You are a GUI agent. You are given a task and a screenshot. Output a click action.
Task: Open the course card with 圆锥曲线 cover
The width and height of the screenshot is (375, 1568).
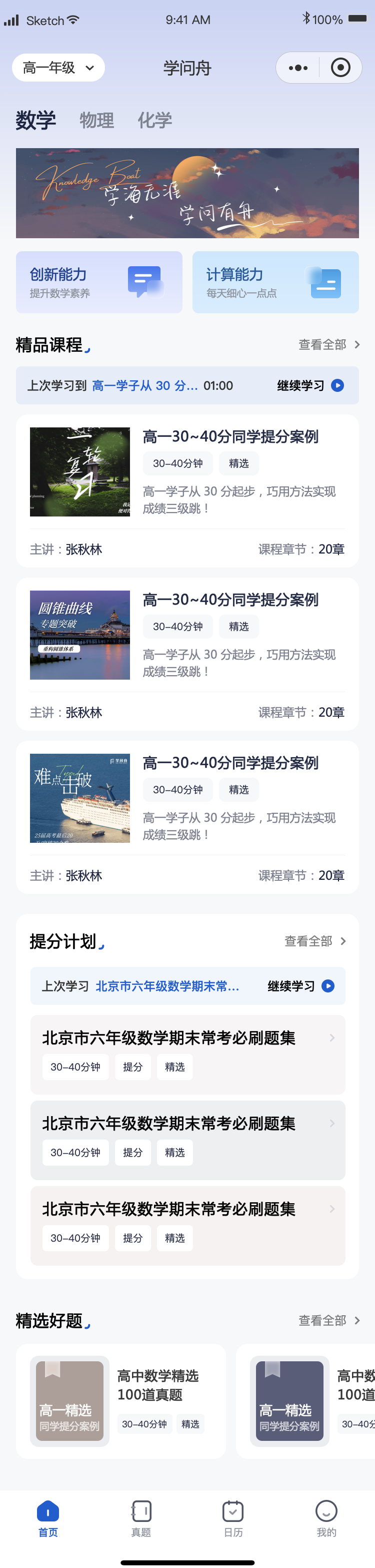pos(187,653)
